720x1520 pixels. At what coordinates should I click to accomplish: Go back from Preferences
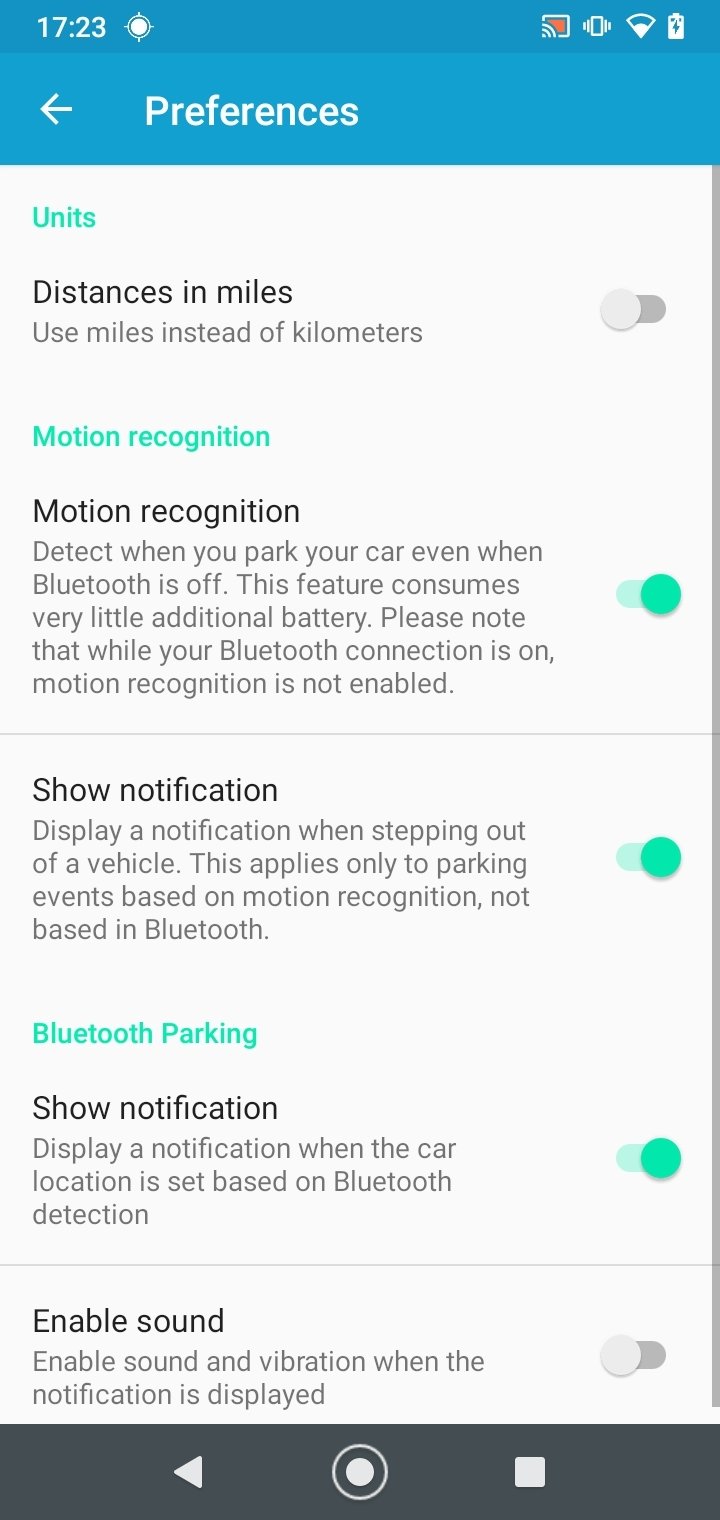click(x=56, y=110)
